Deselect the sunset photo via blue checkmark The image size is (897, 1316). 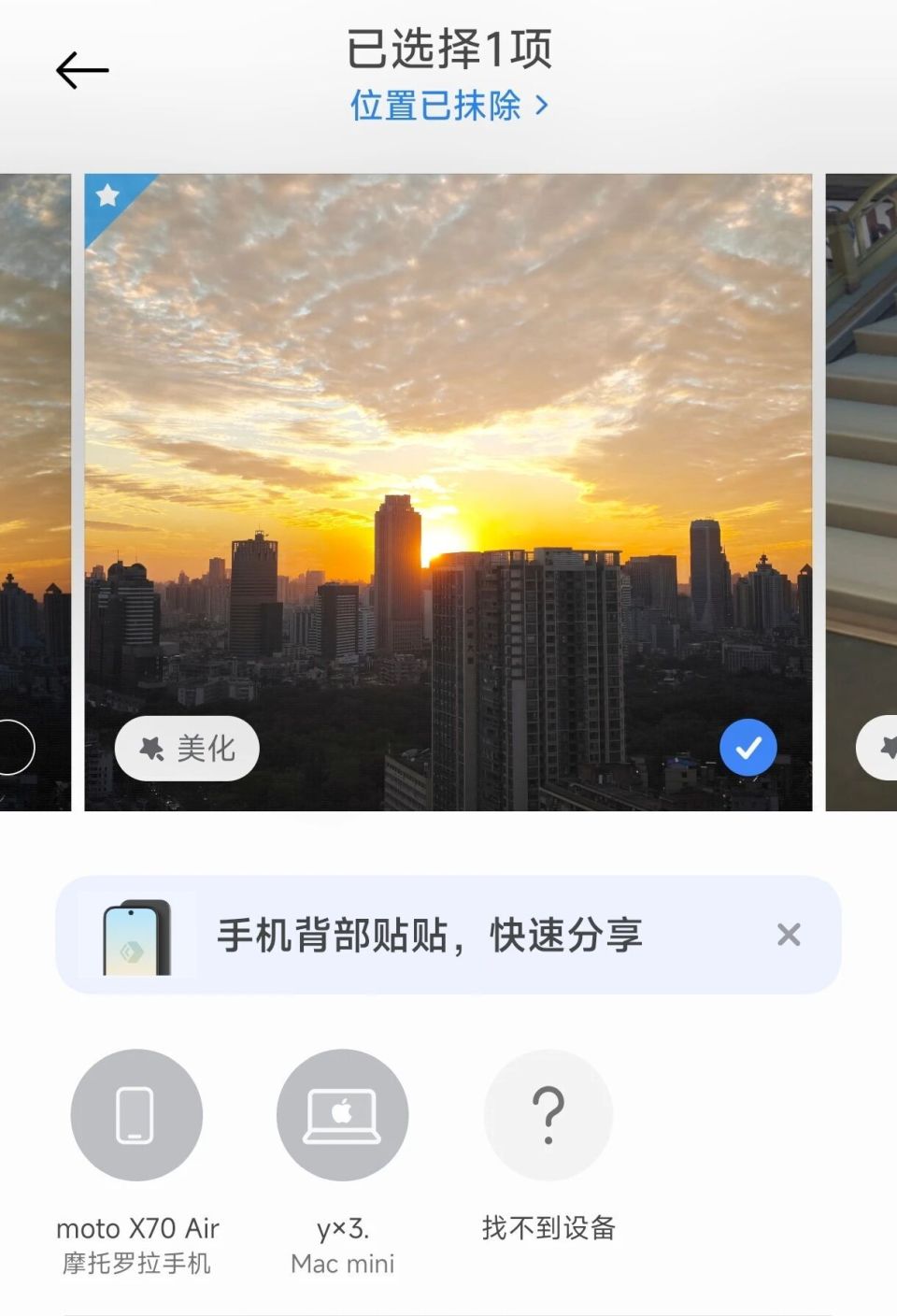[x=747, y=748]
